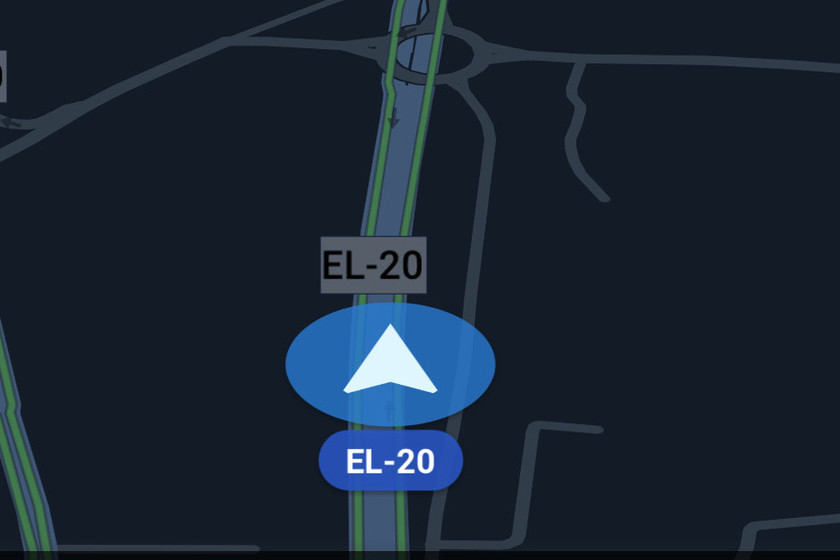Tap the blue current-location arrow marker
This screenshot has width=840, height=560.
[x=390, y=364]
